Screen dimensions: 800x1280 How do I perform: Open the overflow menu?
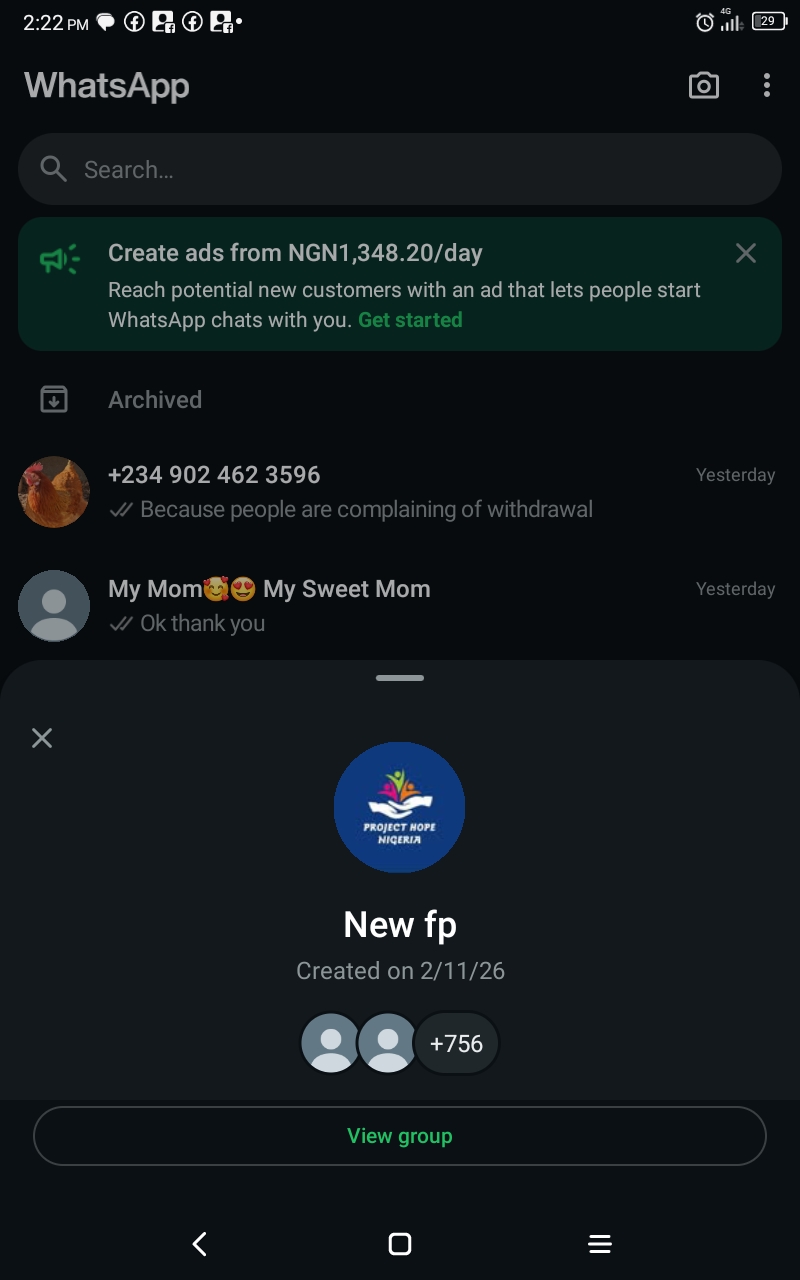pyautogui.click(x=766, y=86)
